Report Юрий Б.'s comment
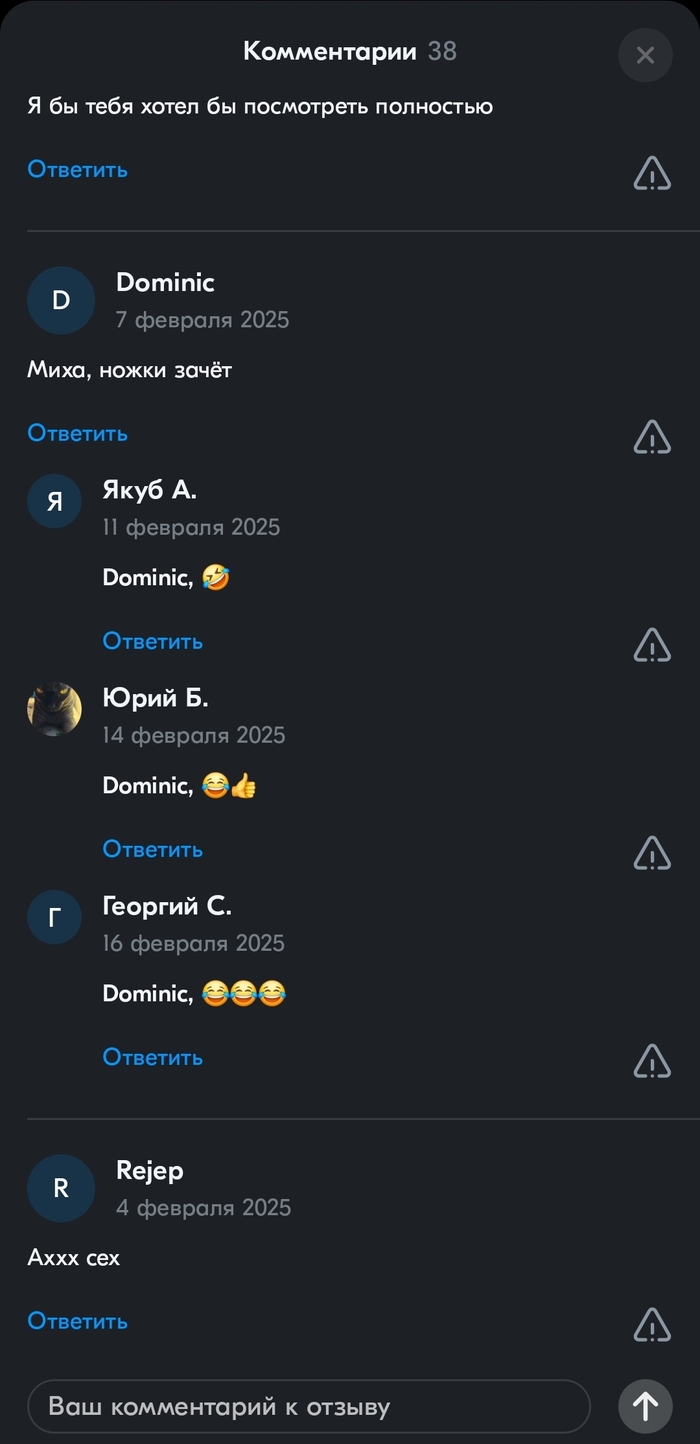Viewport: 700px width, 1444px height. (x=652, y=853)
